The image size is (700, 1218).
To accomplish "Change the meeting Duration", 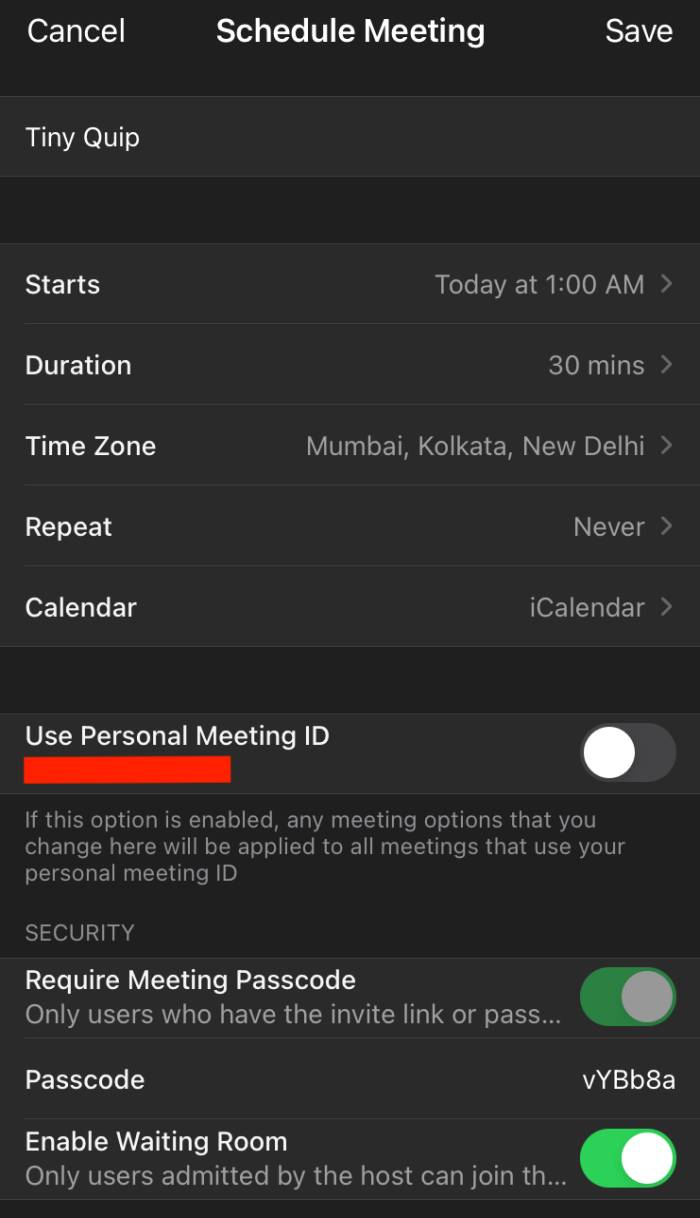I will tap(350, 365).
